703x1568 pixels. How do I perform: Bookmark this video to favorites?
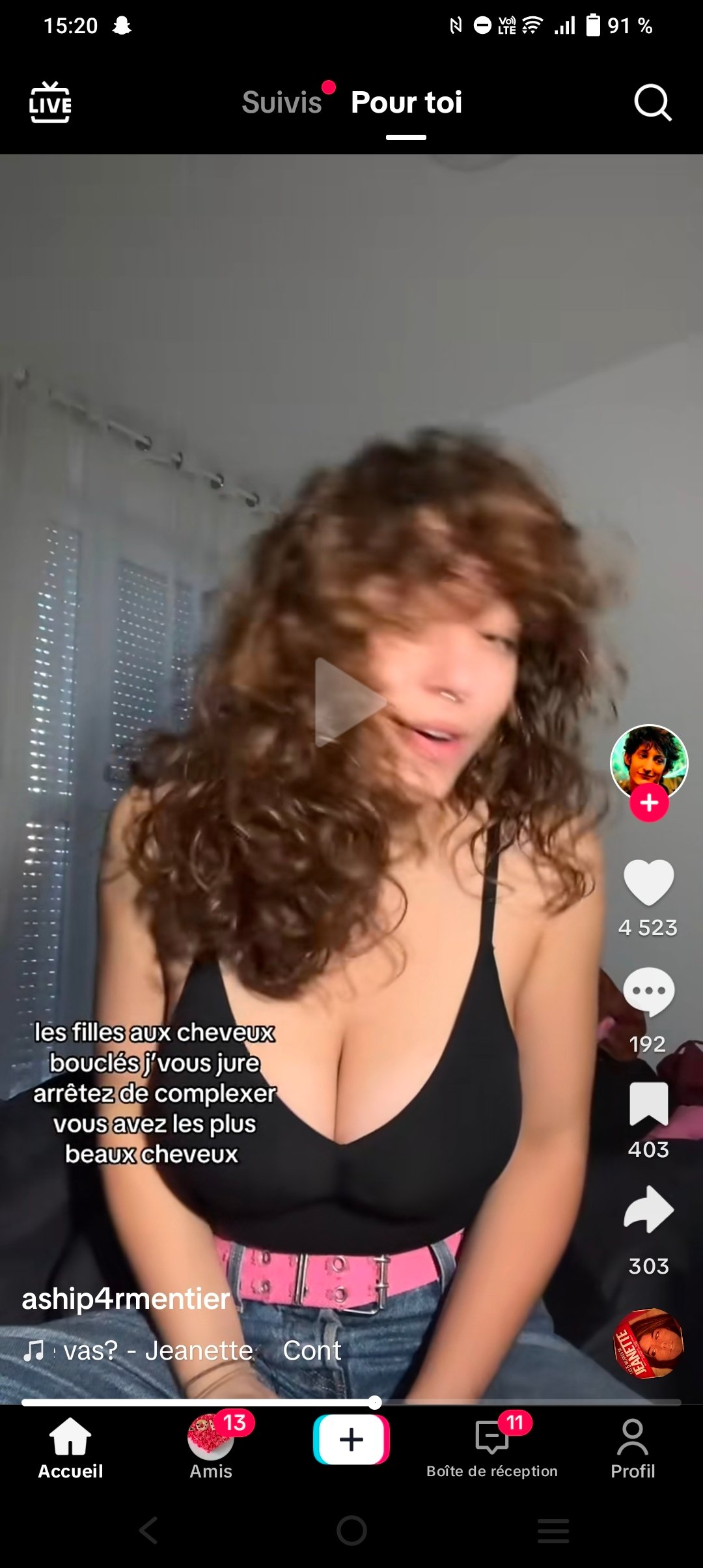648,1104
